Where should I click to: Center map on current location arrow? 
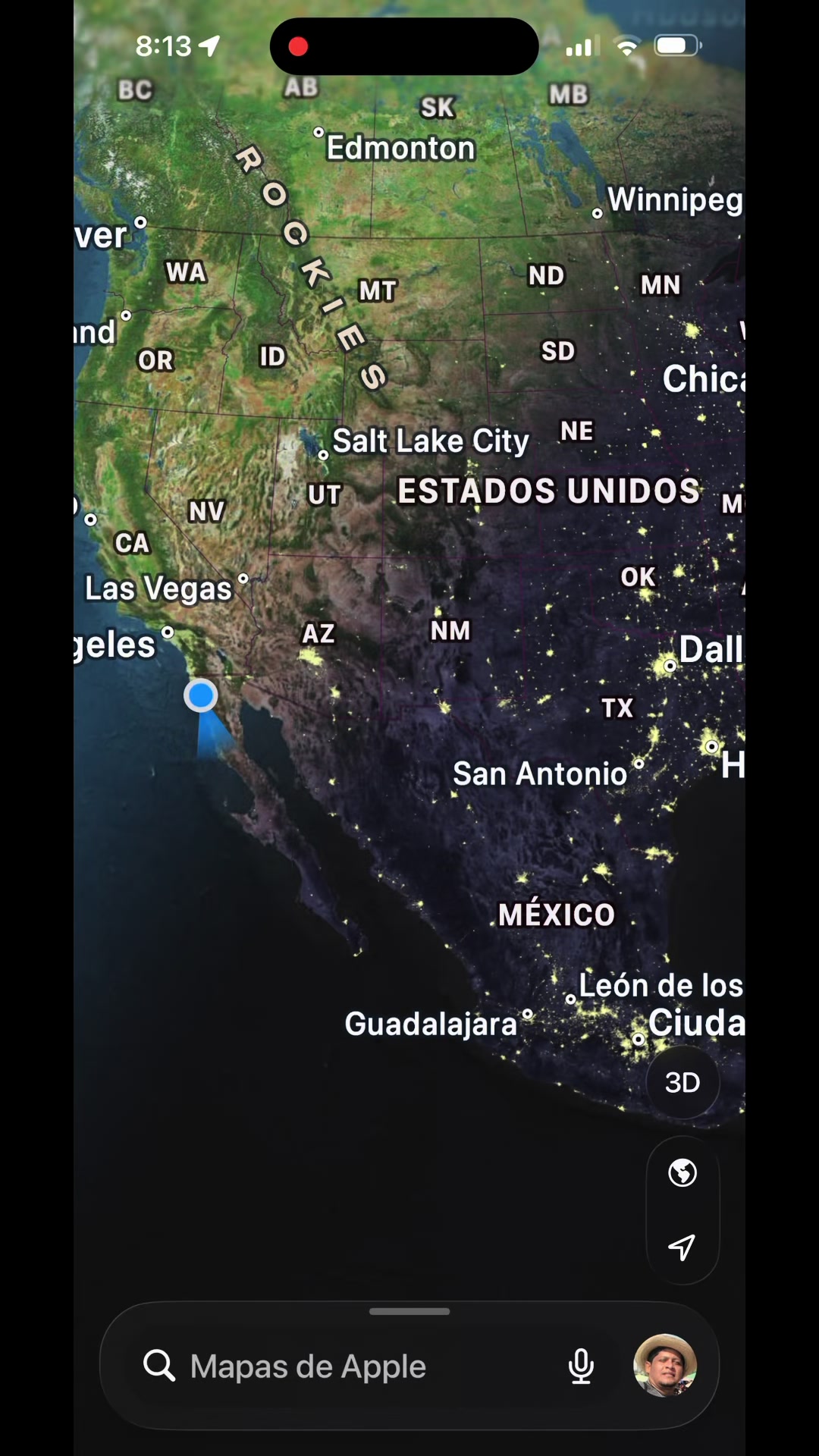pos(682,1246)
